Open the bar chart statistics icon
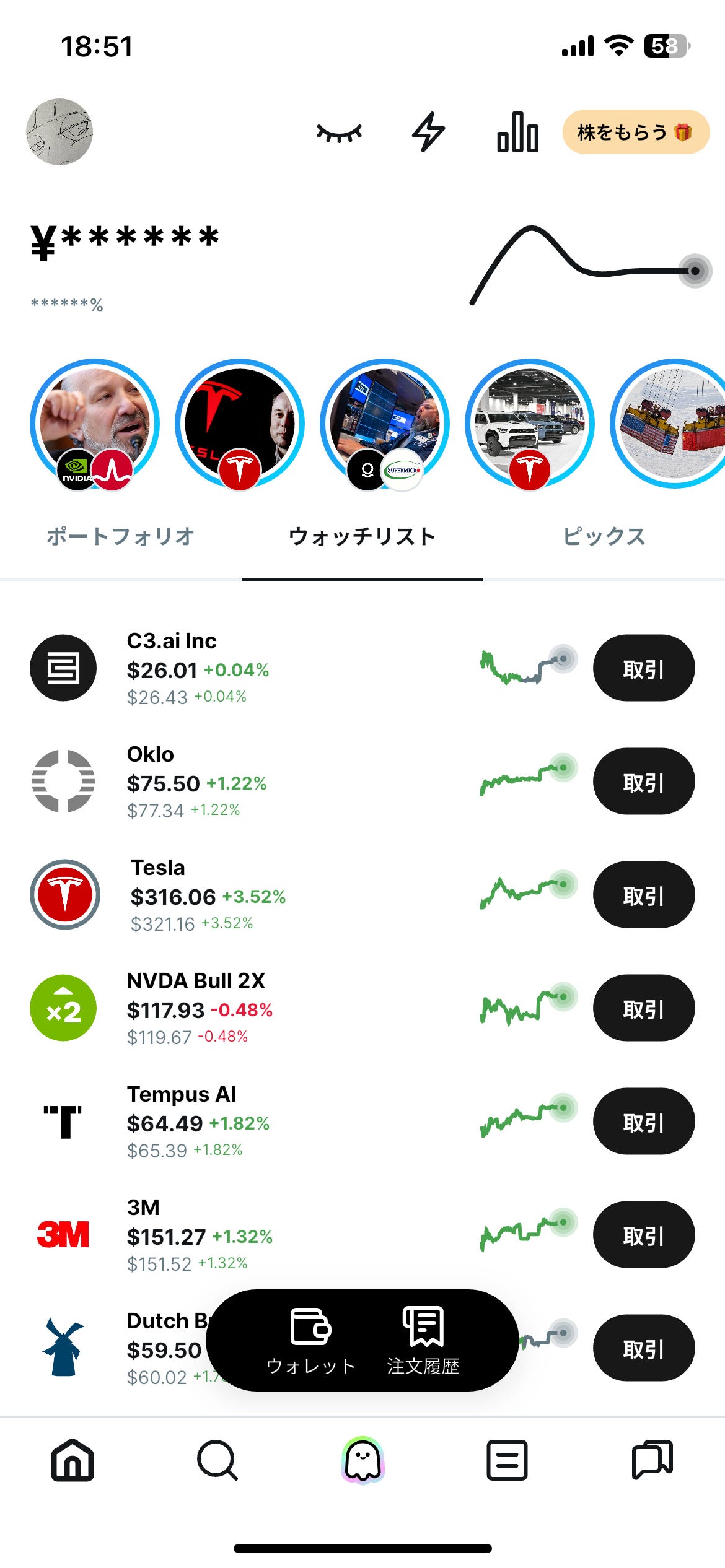 point(517,132)
